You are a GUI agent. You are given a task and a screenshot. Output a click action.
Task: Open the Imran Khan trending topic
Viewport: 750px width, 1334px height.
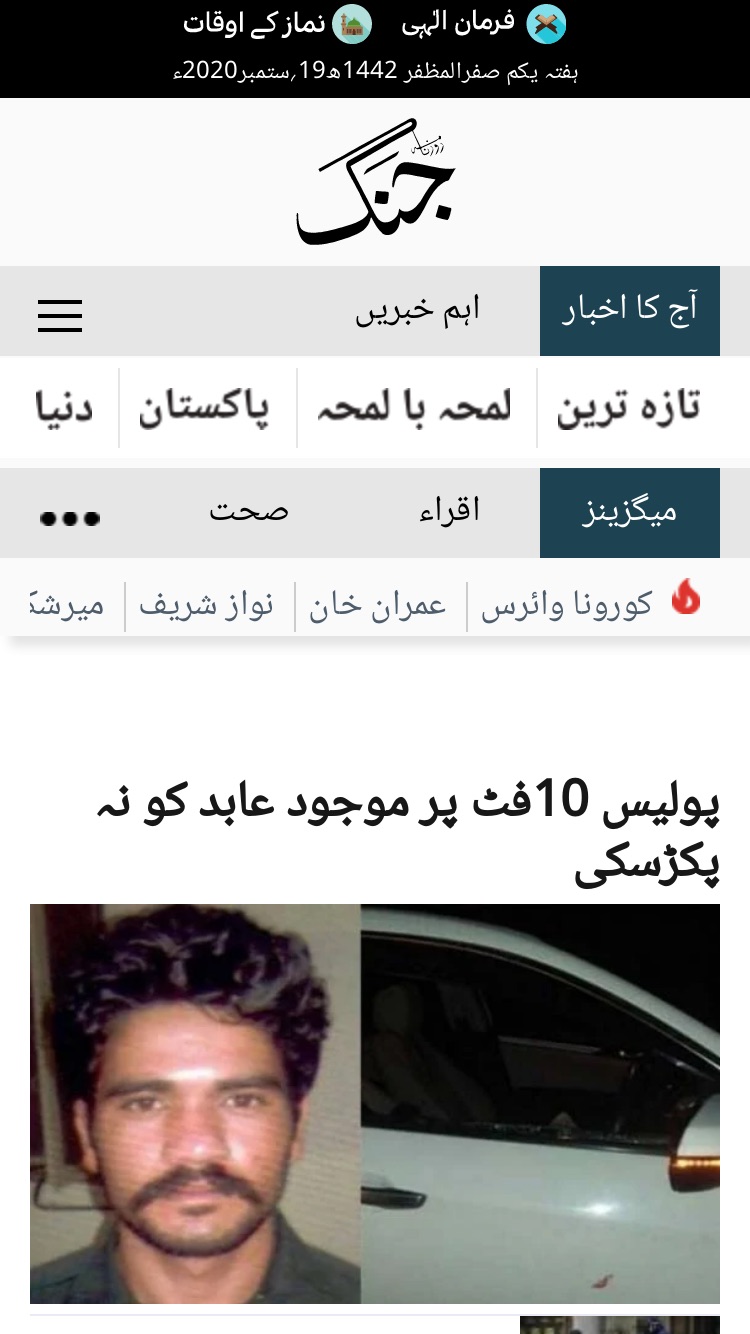380,605
